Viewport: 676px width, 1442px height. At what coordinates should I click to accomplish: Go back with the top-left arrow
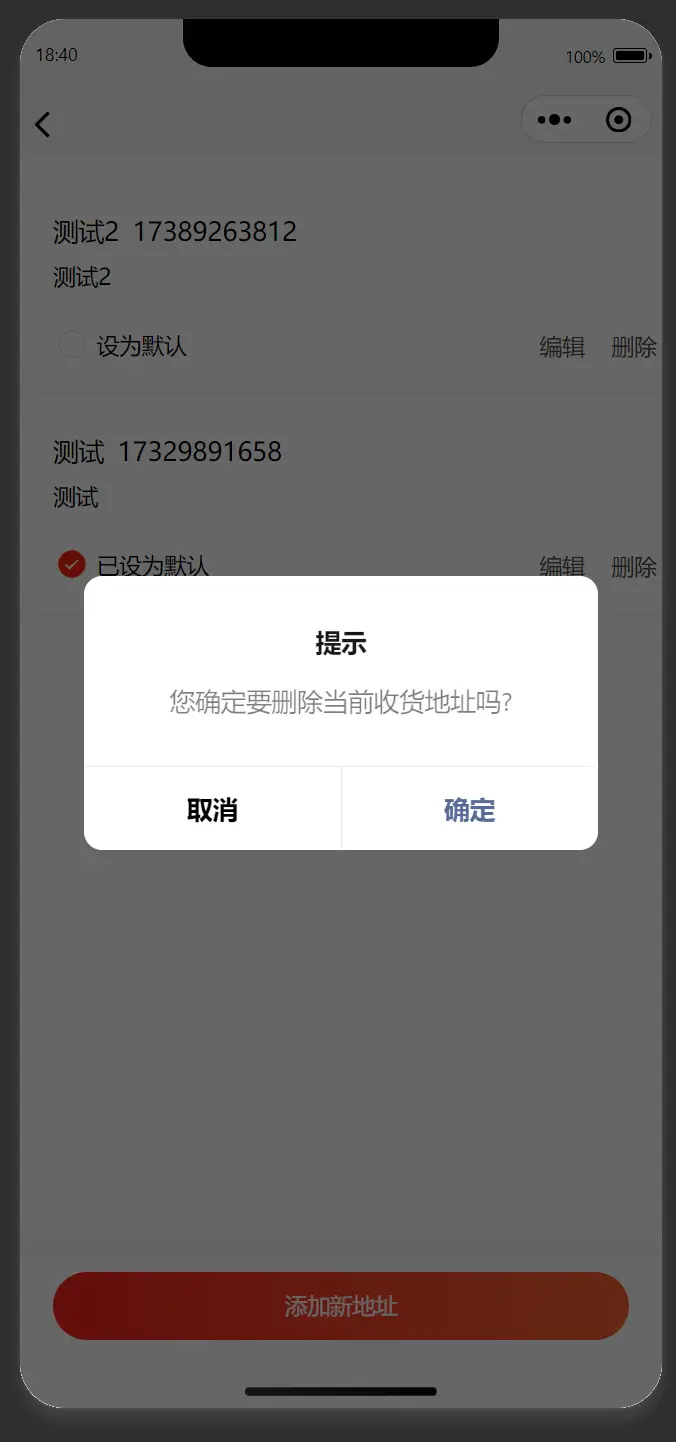pos(42,124)
